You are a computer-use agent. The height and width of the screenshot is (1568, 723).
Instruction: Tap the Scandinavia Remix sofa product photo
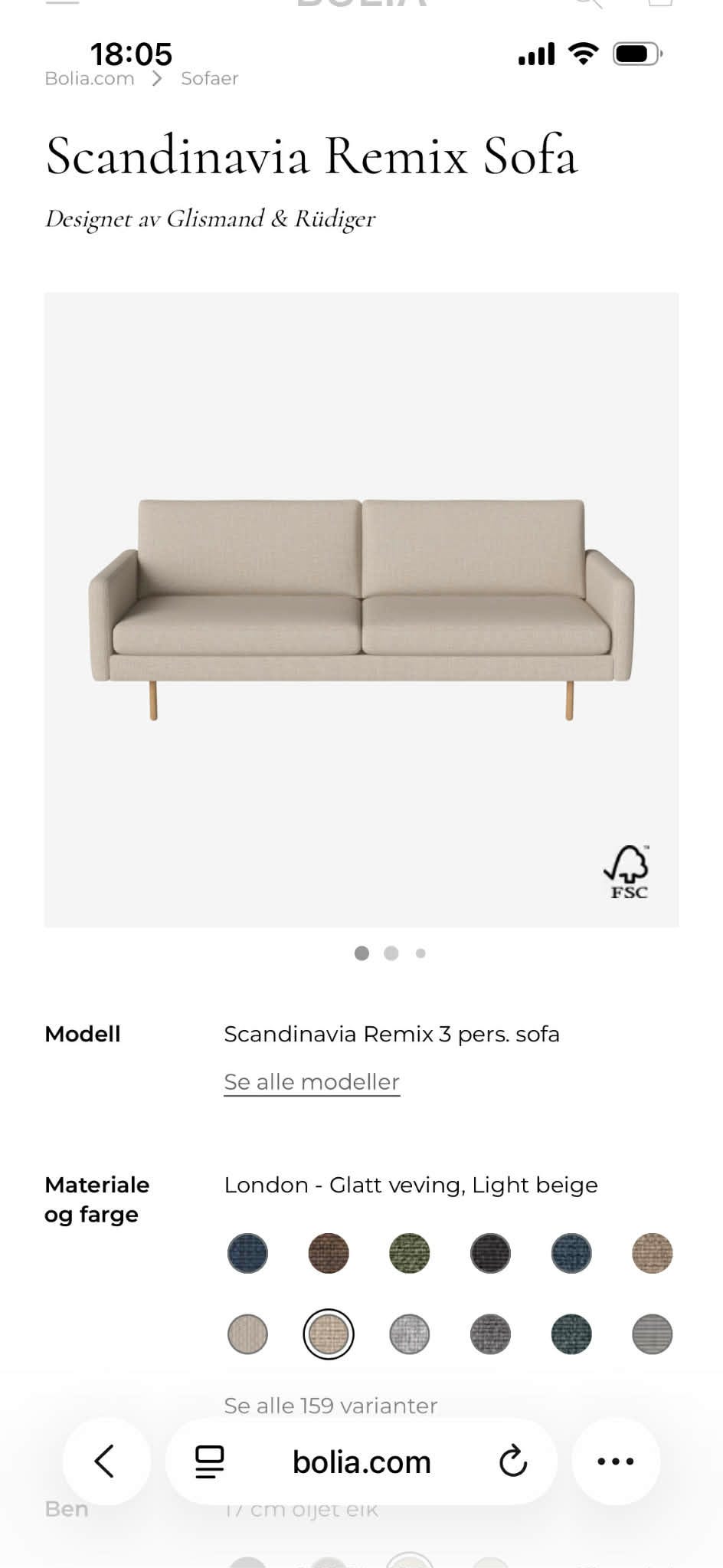click(x=361, y=605)
